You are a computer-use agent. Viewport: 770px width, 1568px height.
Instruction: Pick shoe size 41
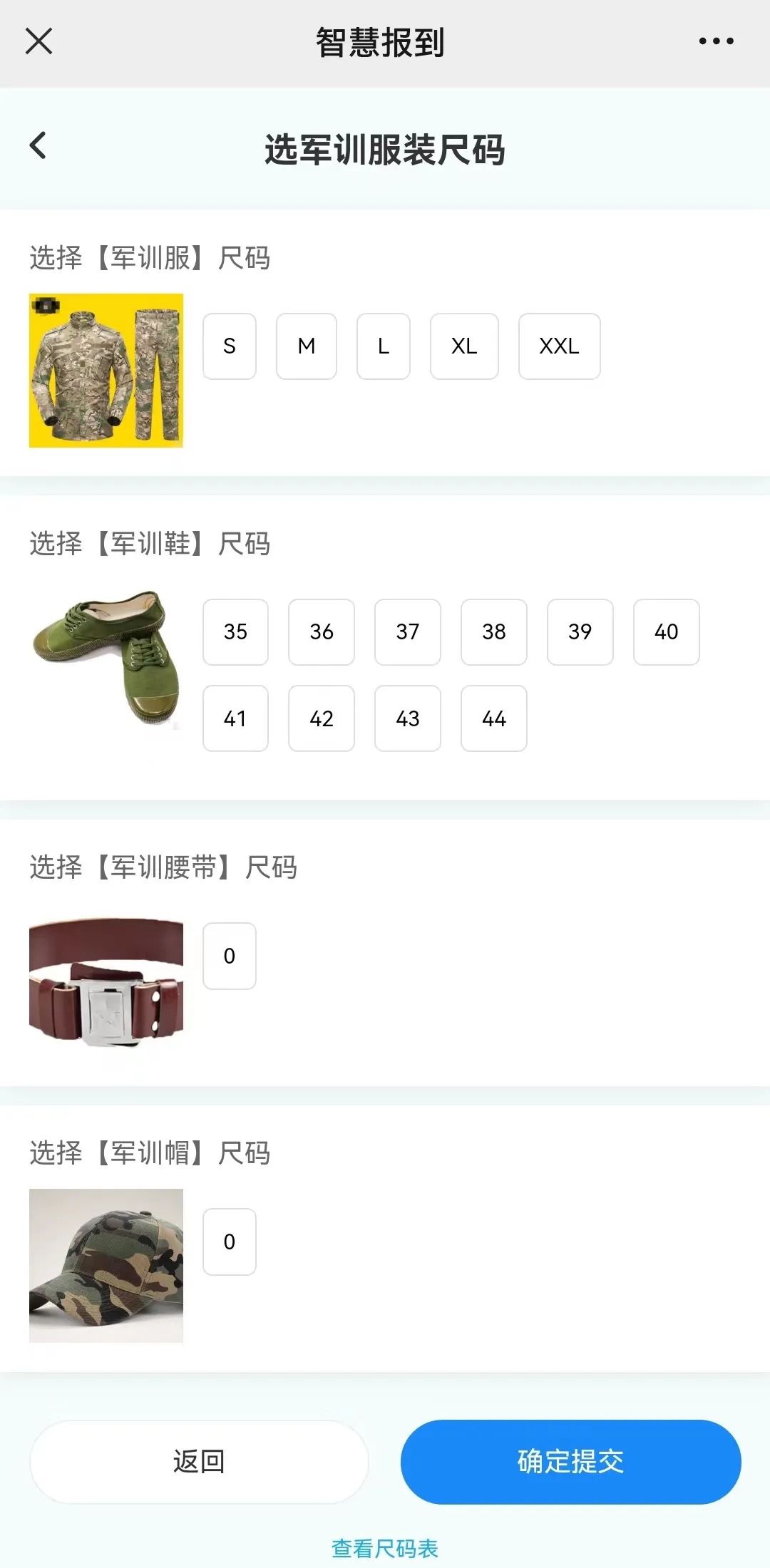coord(235,718)
